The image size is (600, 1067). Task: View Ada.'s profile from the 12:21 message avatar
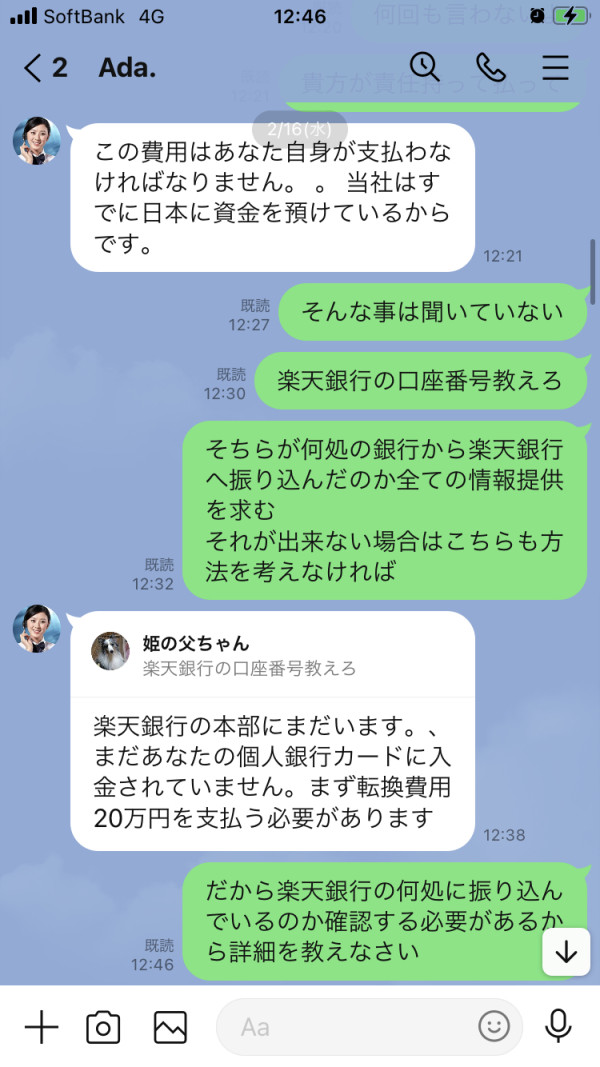pos(37,141)
